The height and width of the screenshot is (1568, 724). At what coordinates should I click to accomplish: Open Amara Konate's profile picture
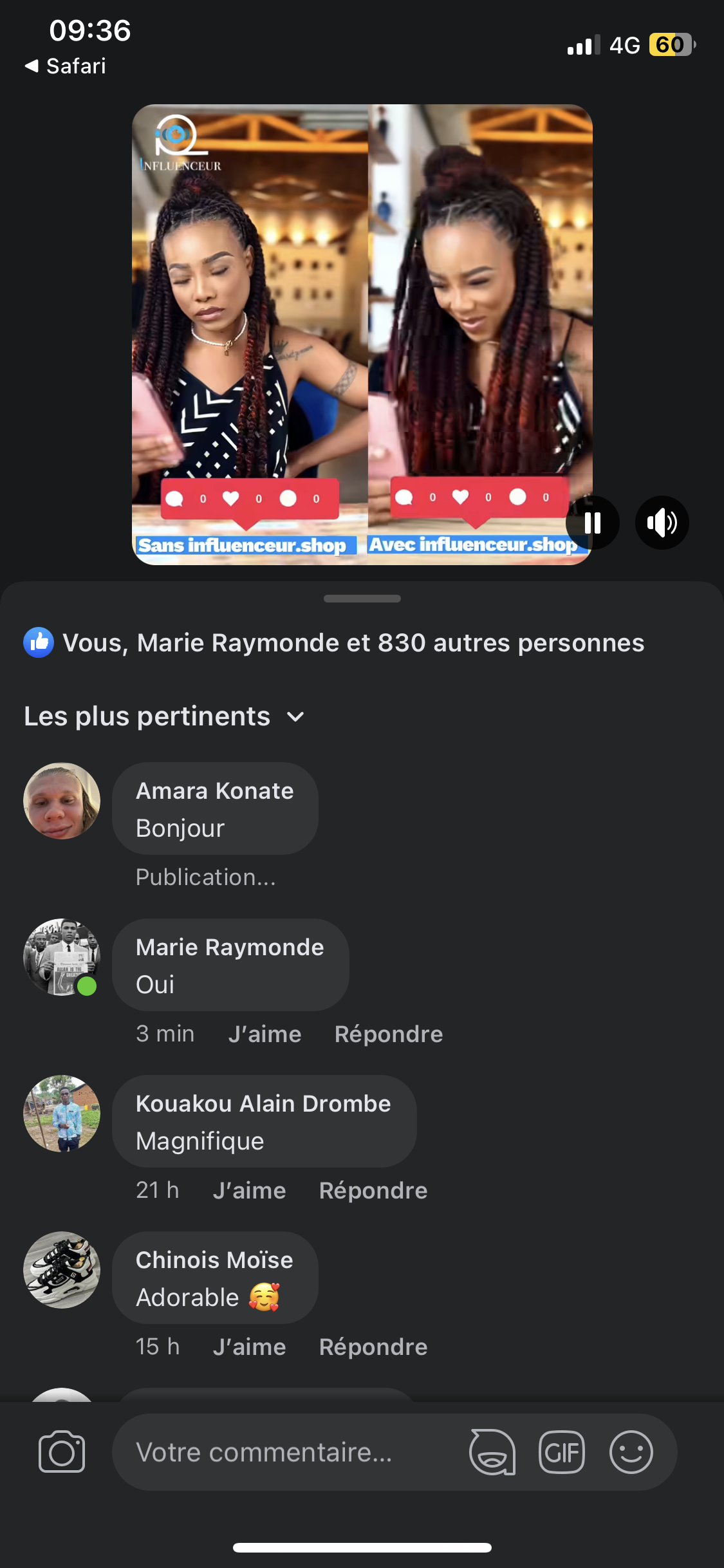click(x=62, y=801)
